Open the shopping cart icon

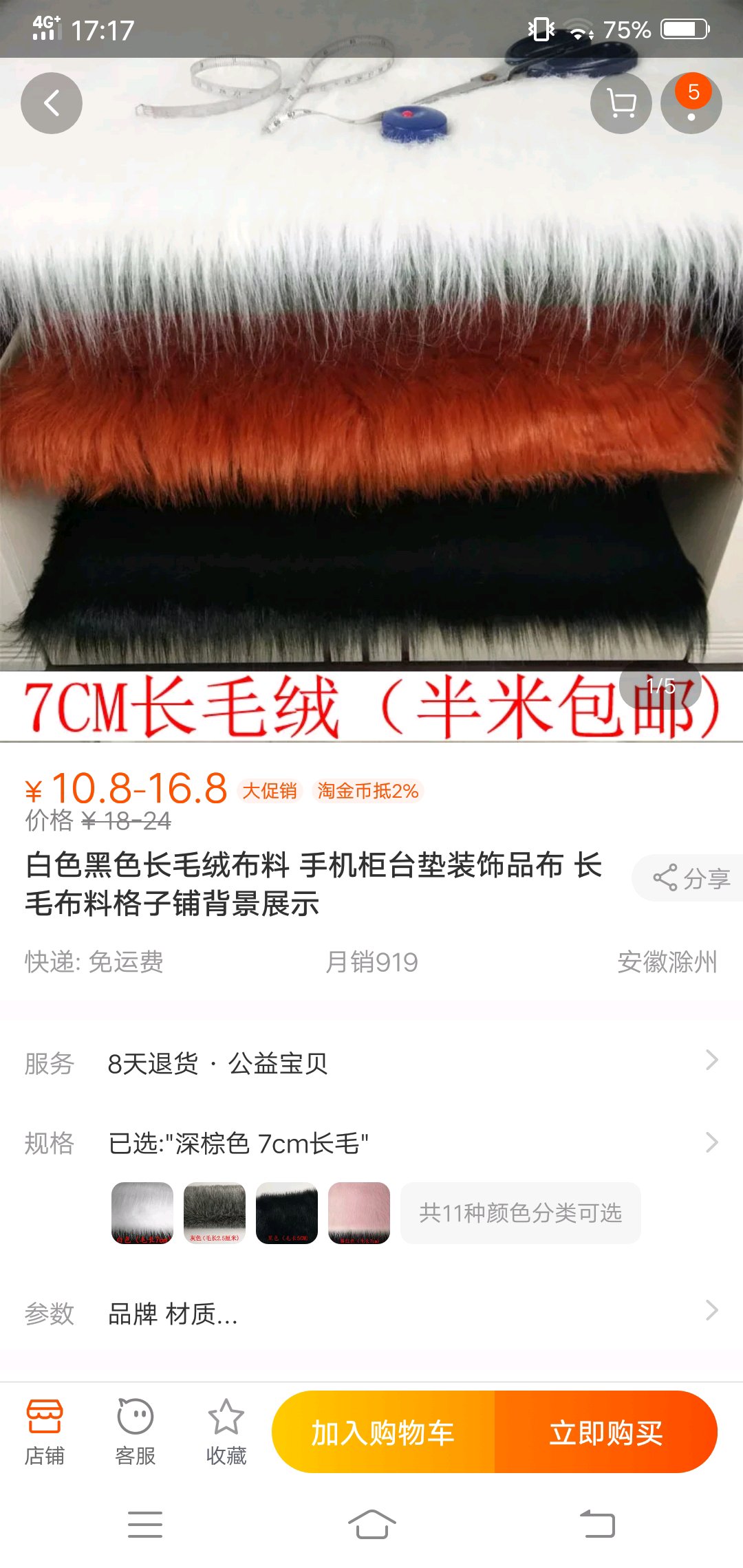pyautogui.click(x=621, y=103)
